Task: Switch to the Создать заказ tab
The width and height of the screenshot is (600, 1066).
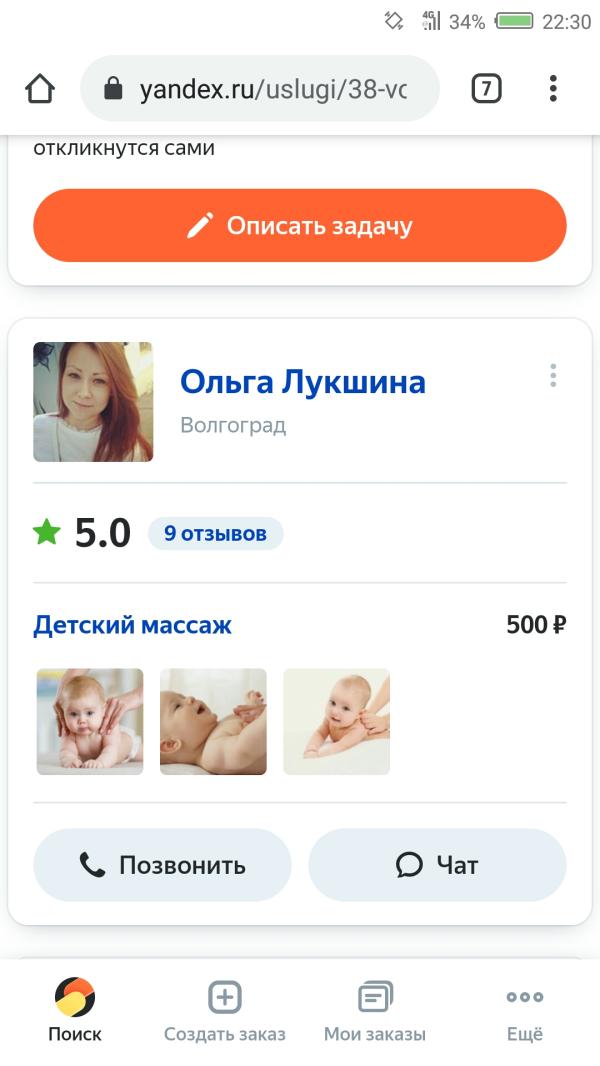Action: [x=225, y=1010]
